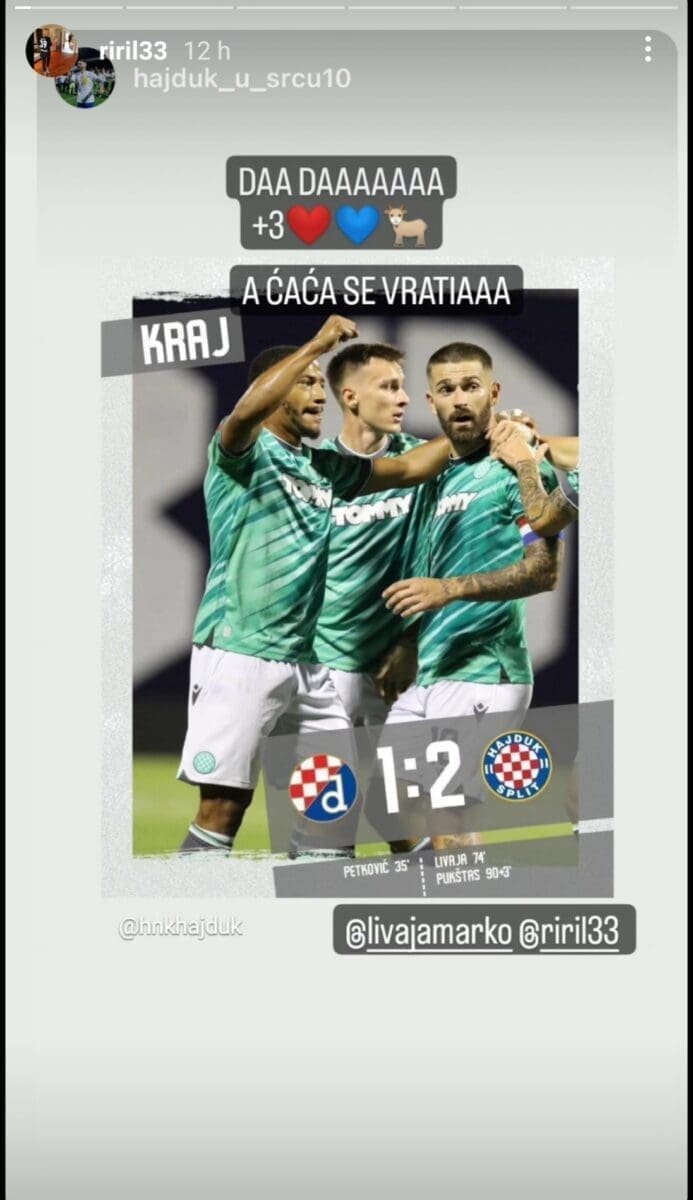The image size is (693, 1200).
Task: Open the @livajamarko mention
Action: 429,931
